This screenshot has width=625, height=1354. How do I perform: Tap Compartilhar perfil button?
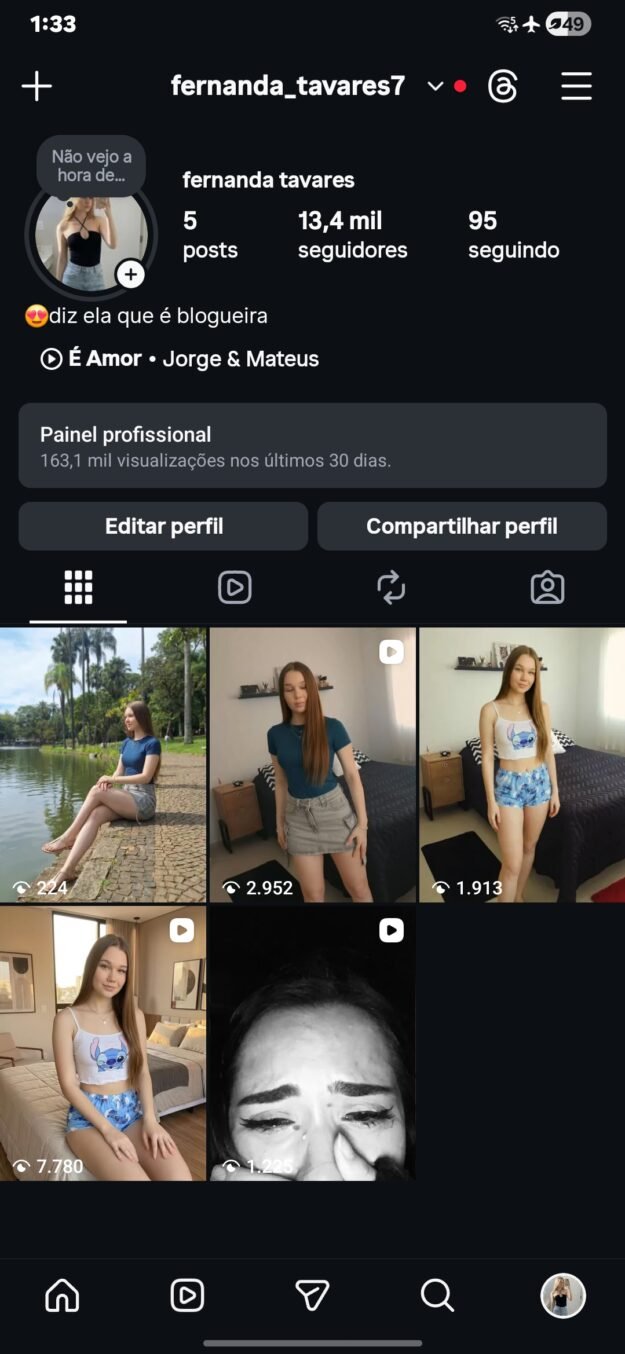(461, 526)
